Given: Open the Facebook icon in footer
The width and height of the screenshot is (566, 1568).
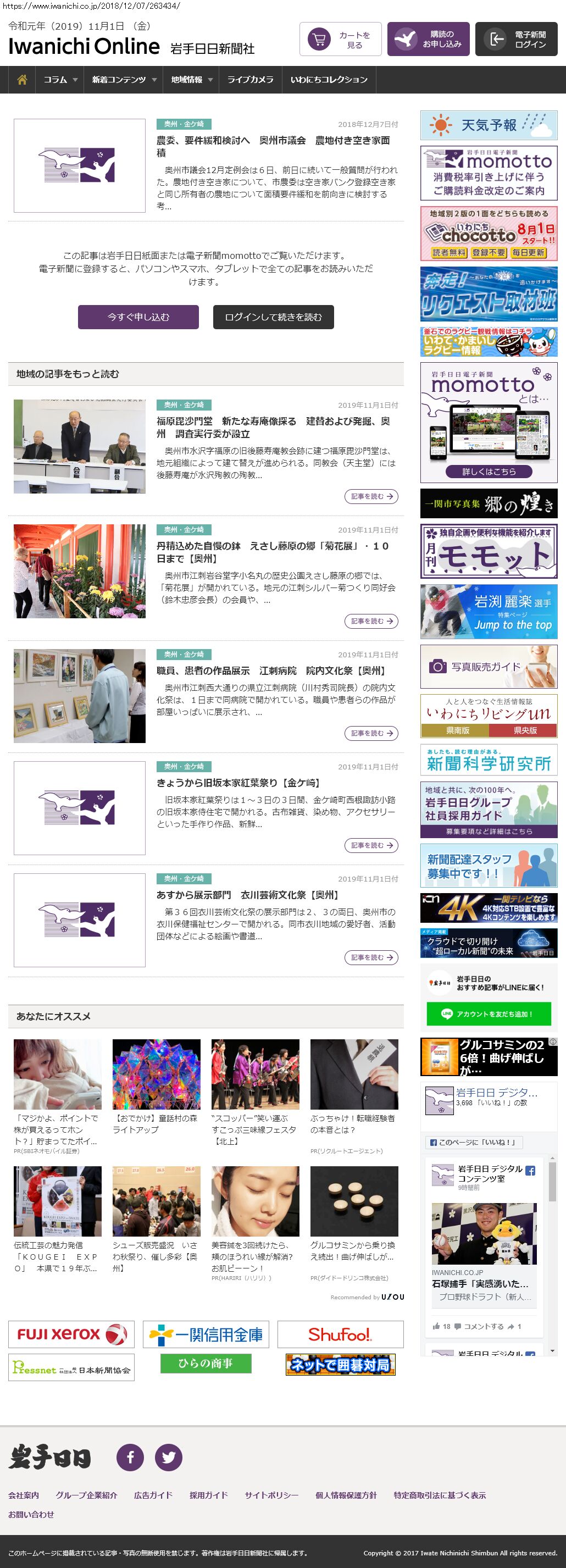Looking at the screenshot, I should point(130,1457).
